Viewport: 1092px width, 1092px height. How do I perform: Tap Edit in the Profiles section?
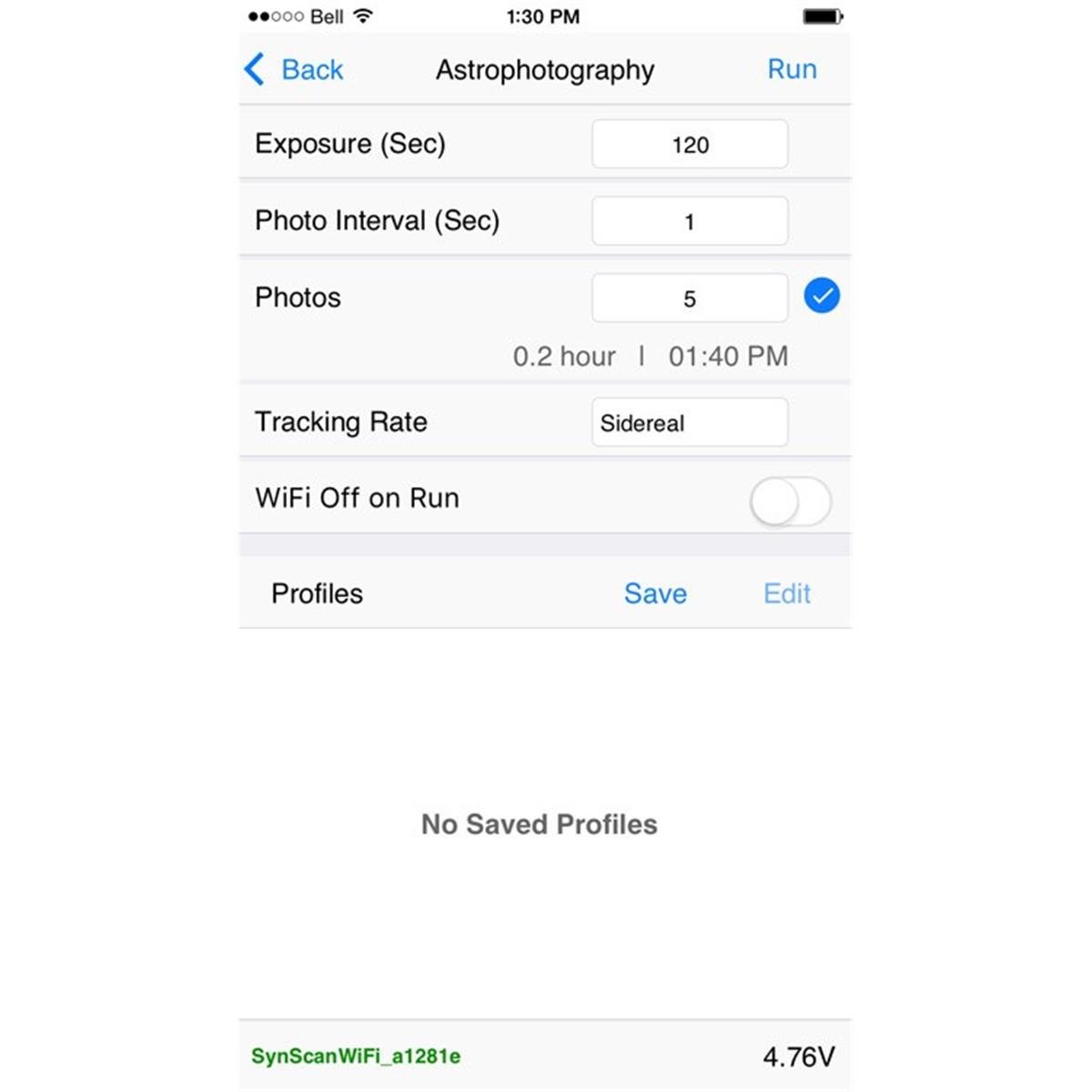786,593
